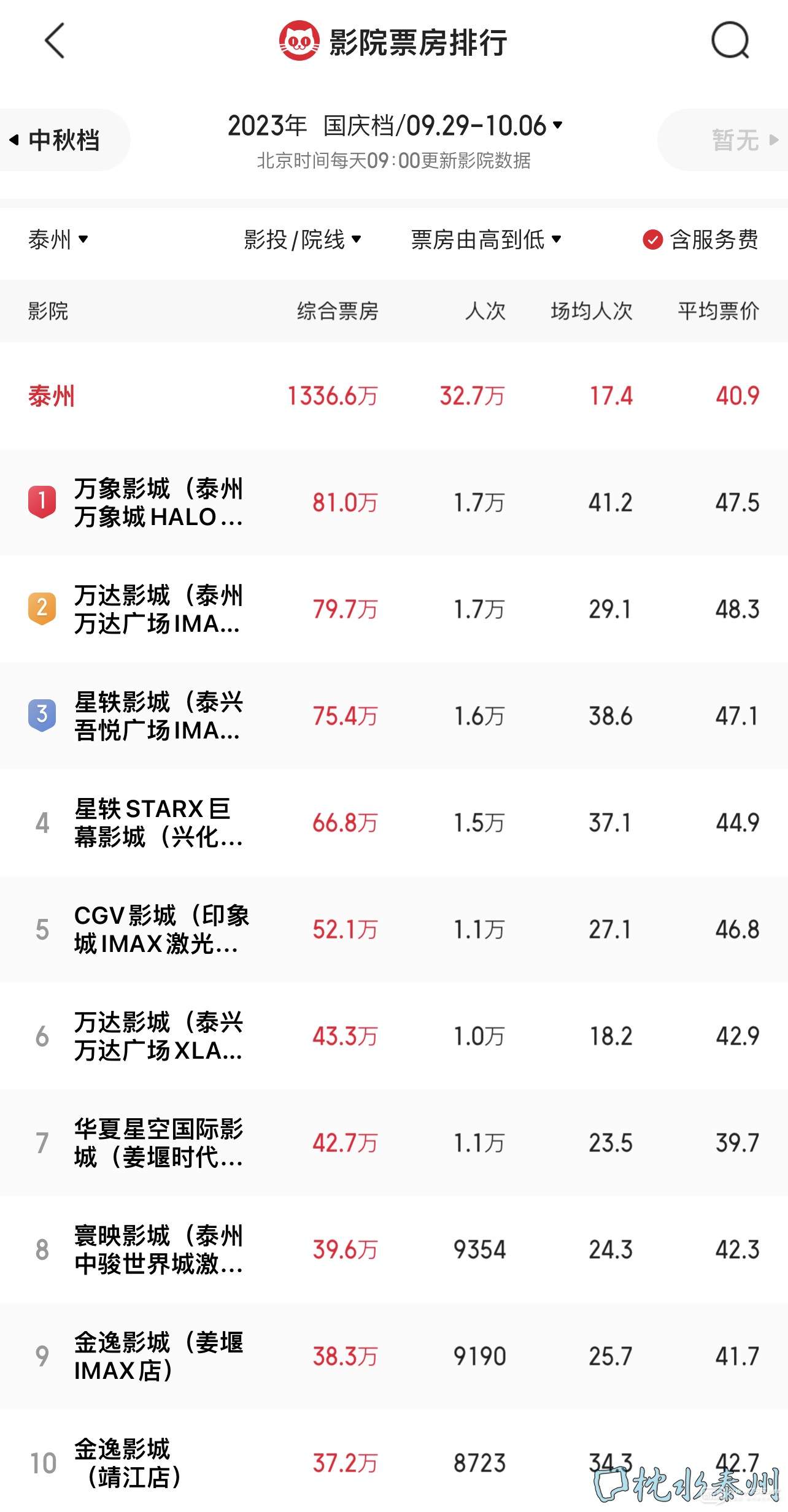
Task: Go back using the top-left arrow
Action: tap(55, 41)
